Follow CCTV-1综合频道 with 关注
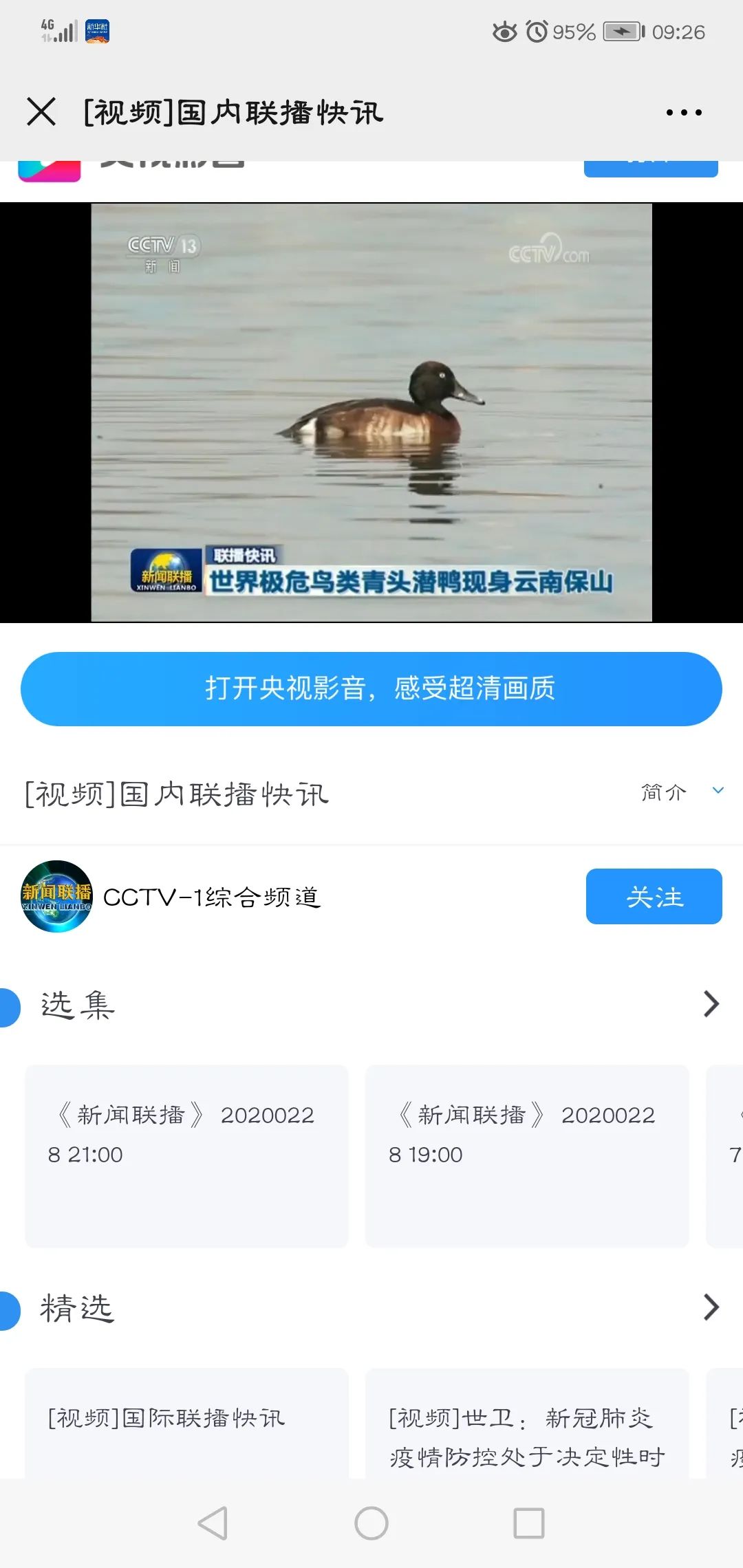 point(654,896)
